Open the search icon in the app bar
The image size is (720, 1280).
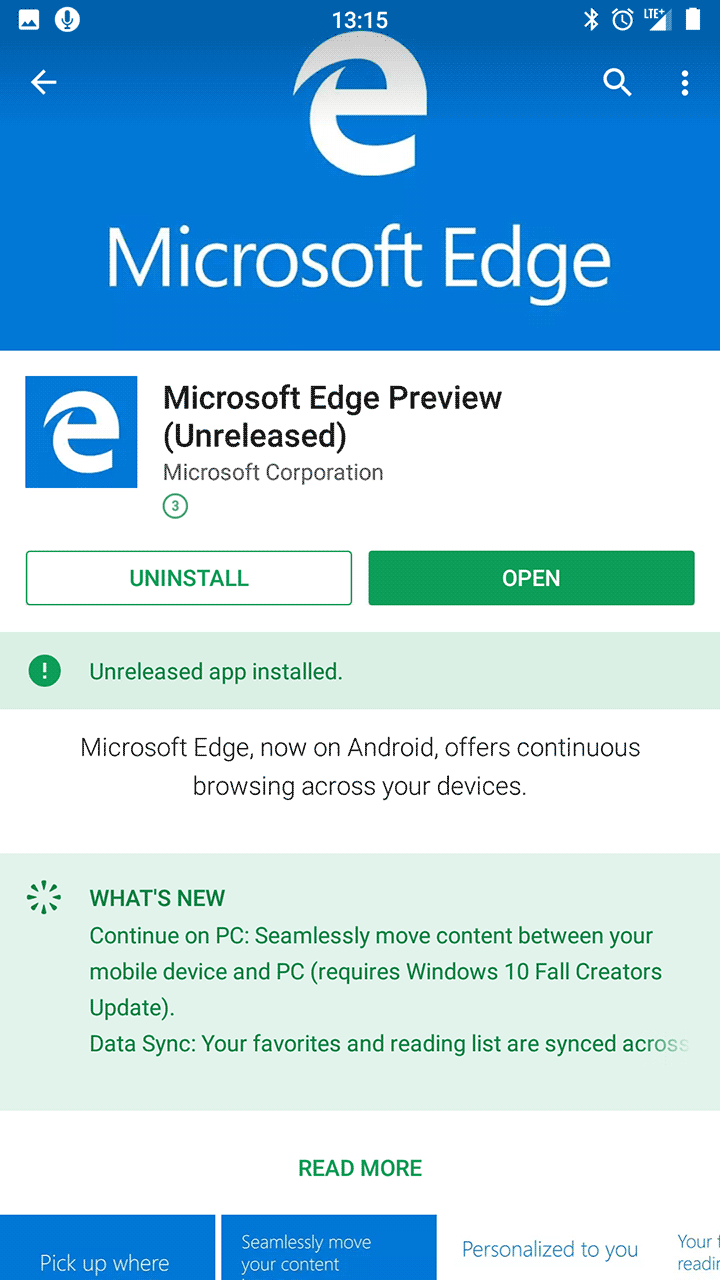[x=617, y=82]
